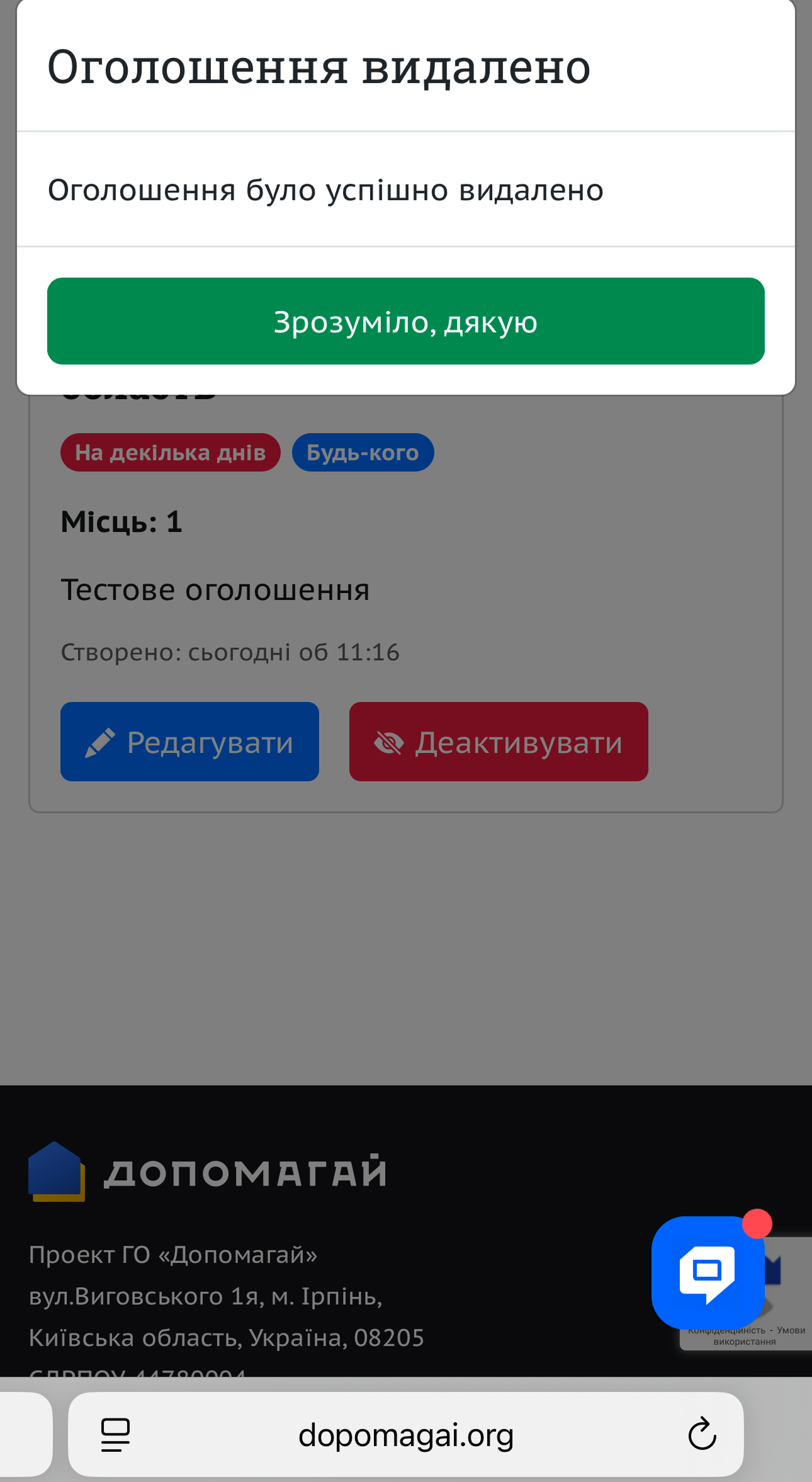Tap the dopomagai.org address bar
The height and width of the screenshot is (1482, 812).
[406, 1435]
